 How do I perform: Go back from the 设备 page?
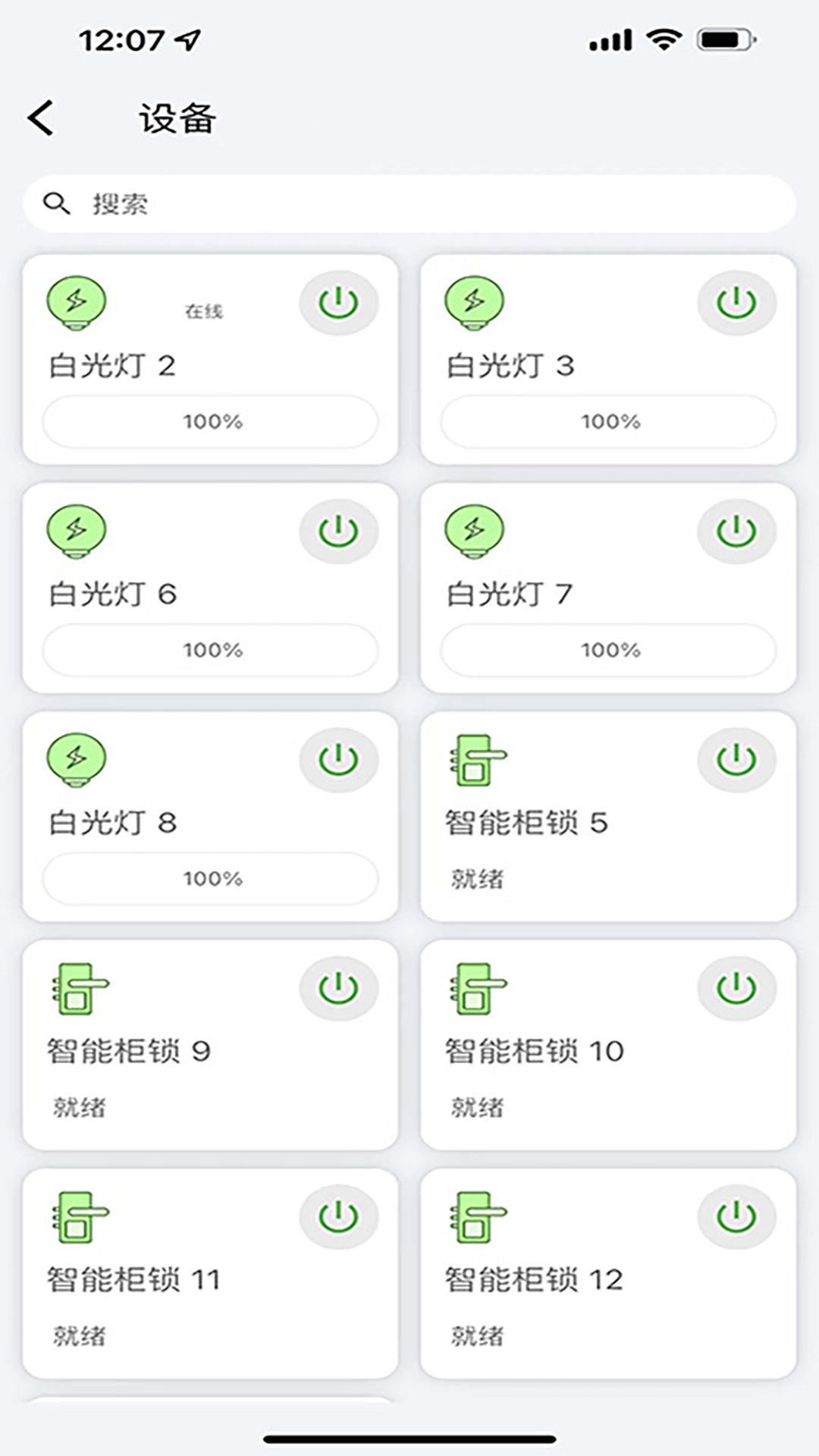(42, 118)
